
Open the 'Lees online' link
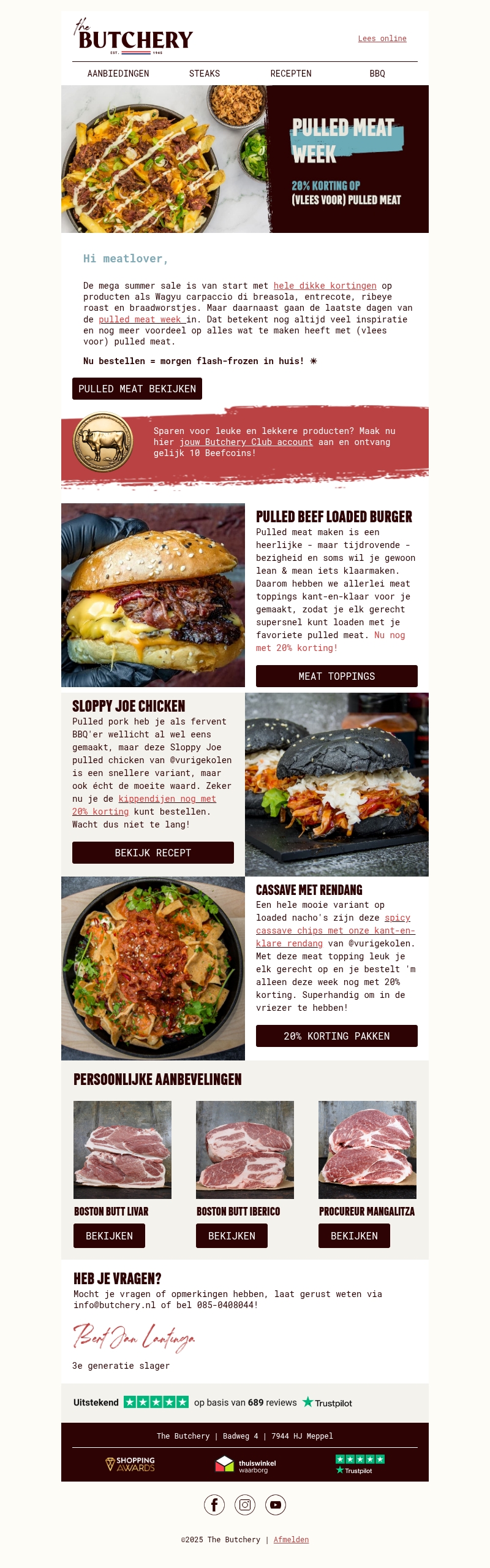point(382,39)
